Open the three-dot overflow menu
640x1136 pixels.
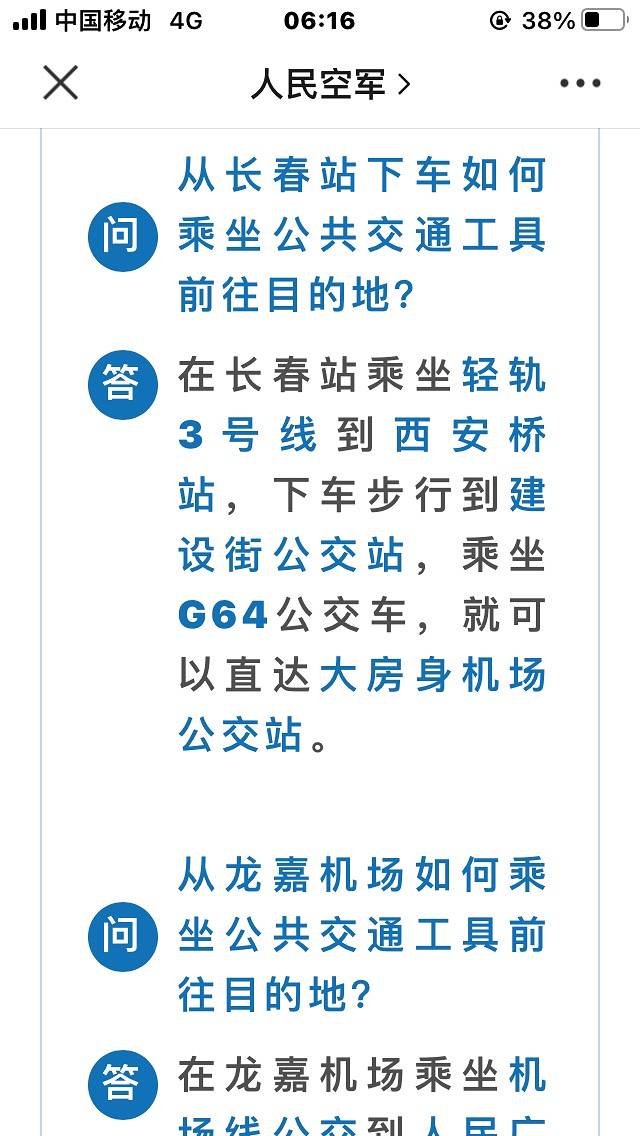click(x=580, y=84)
